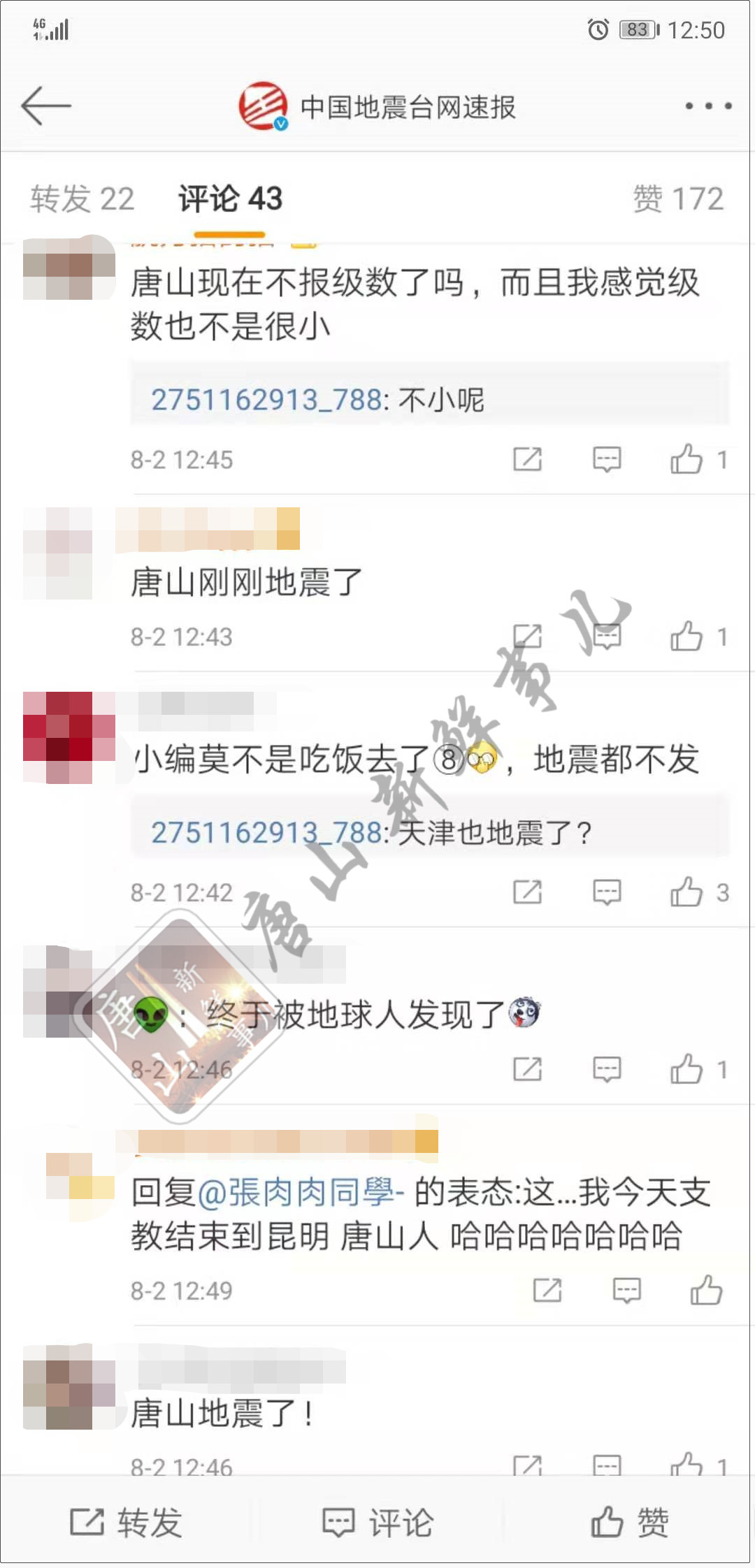Tap the bottom 赞 button
755x1568 pixels.
629,1522
